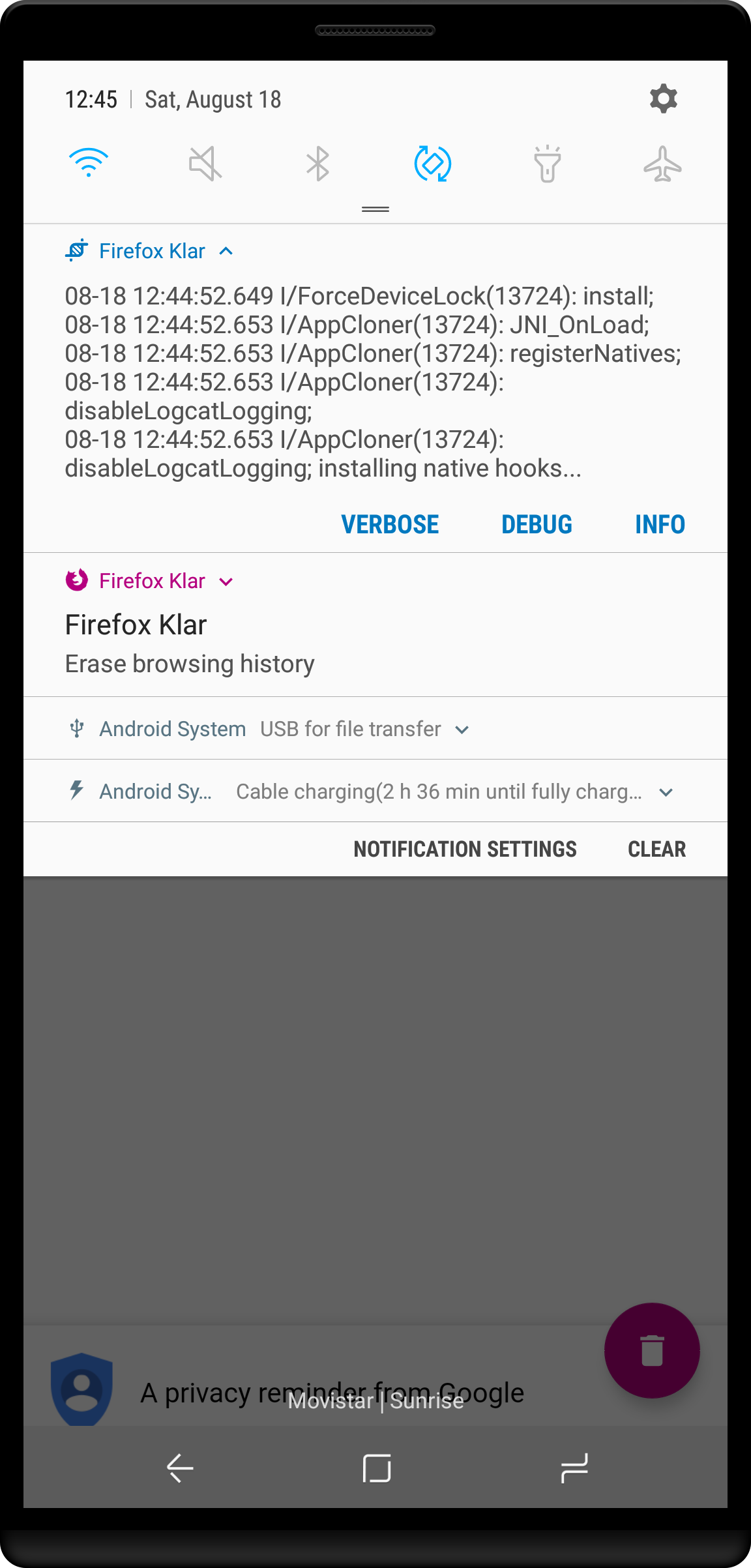This screenshot has height=1568, width=751.
Task: Toggle the auto-rotate quick setting
Action: (432, 163)
